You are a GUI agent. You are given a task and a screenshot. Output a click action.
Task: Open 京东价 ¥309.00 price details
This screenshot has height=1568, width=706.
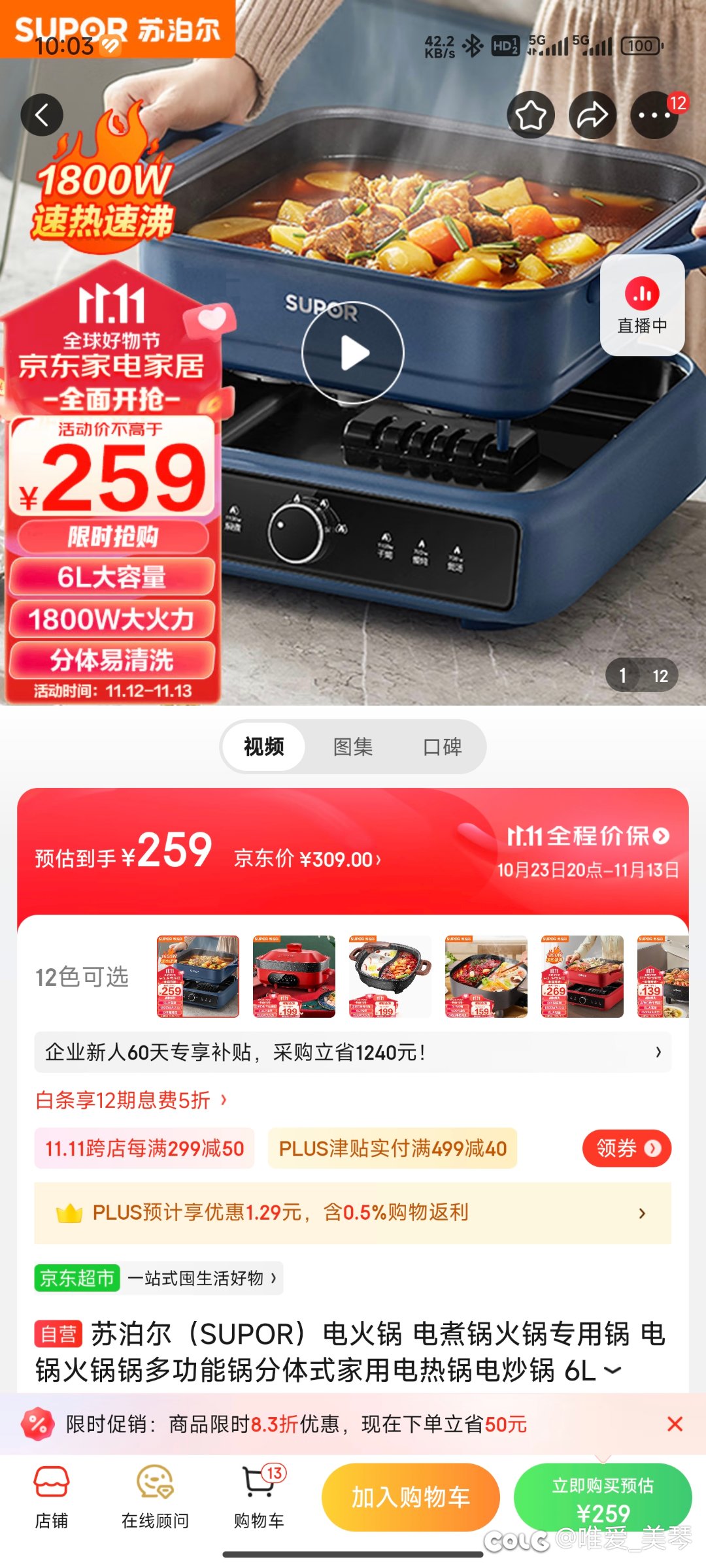[x=307, y=858]
